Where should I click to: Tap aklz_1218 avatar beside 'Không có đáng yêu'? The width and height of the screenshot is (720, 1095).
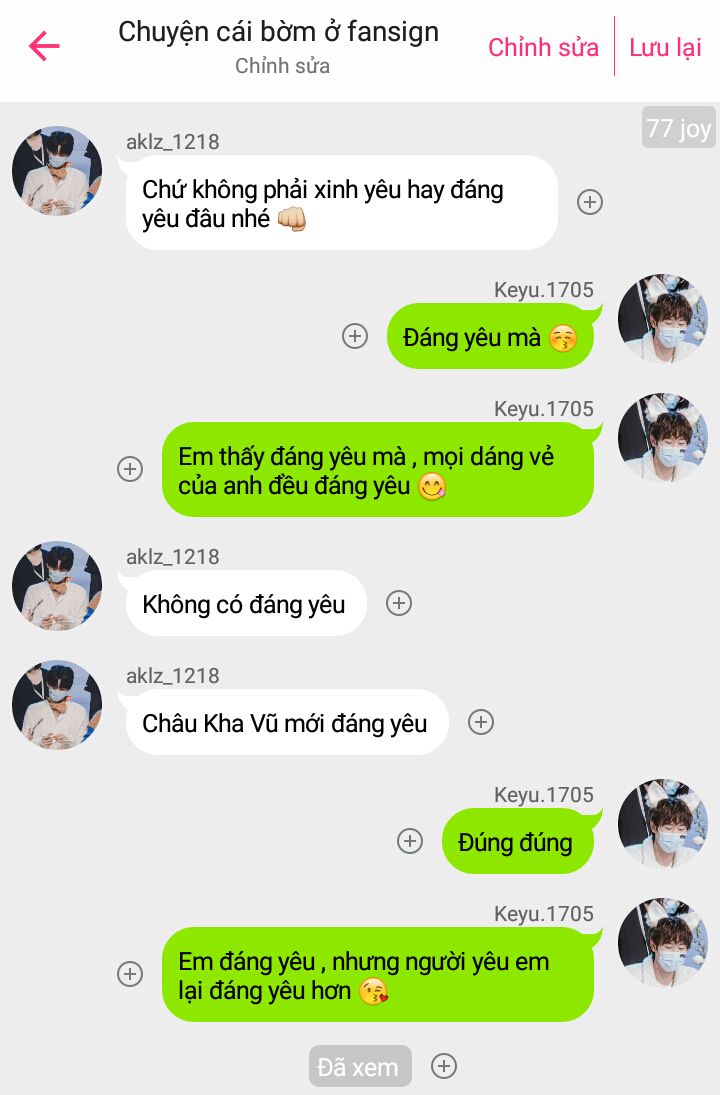coord(57,586)
